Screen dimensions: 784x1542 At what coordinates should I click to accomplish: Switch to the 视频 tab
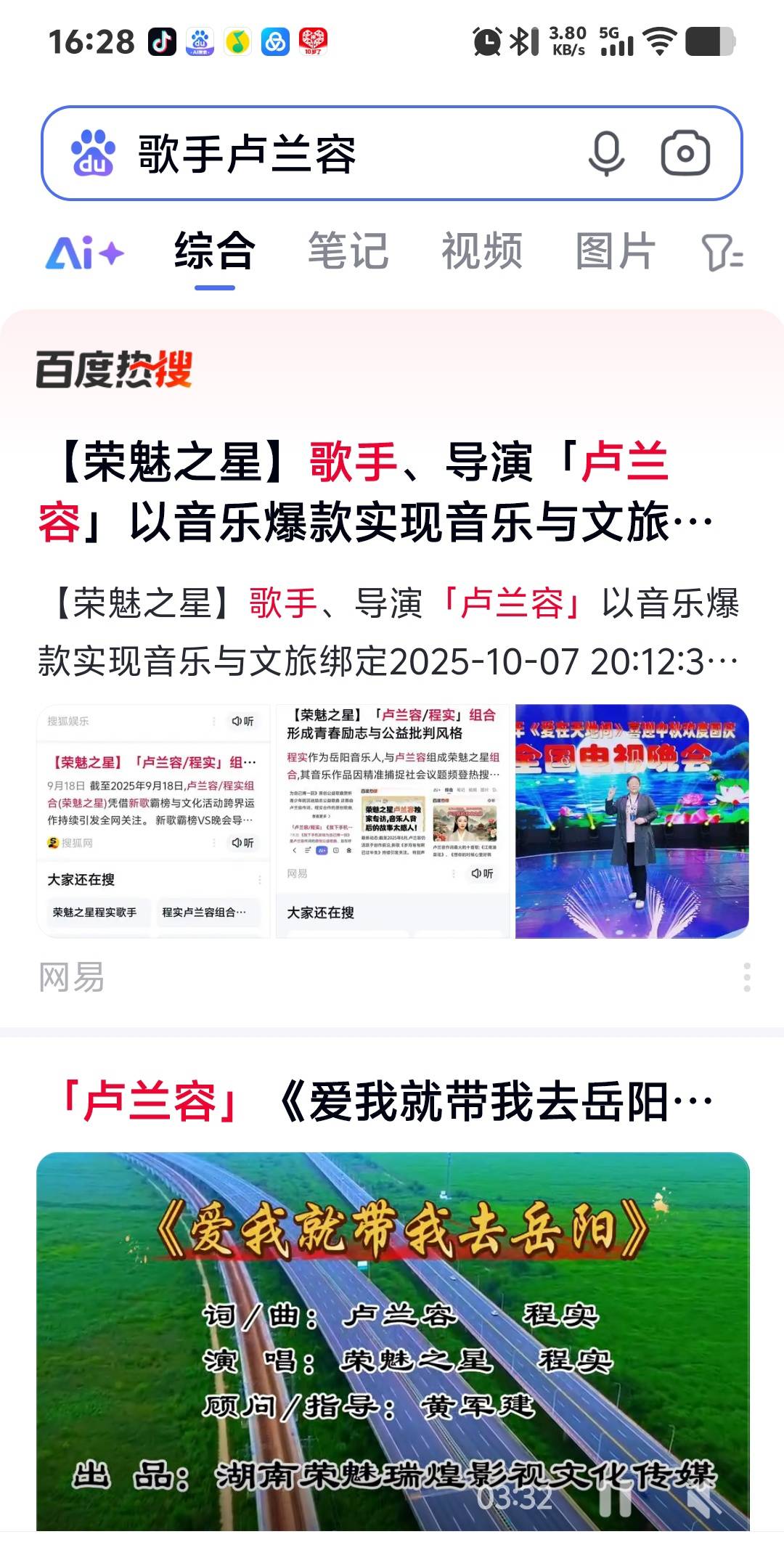(482, 251)
